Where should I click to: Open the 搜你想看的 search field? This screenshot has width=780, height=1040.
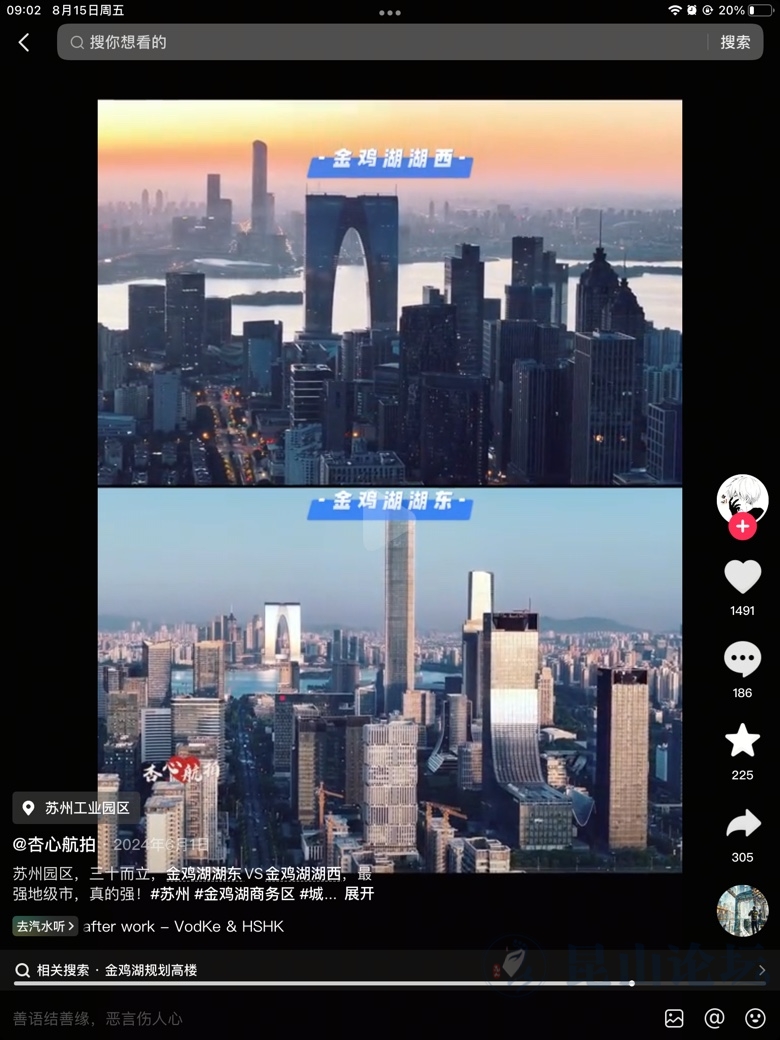point(380,42)
